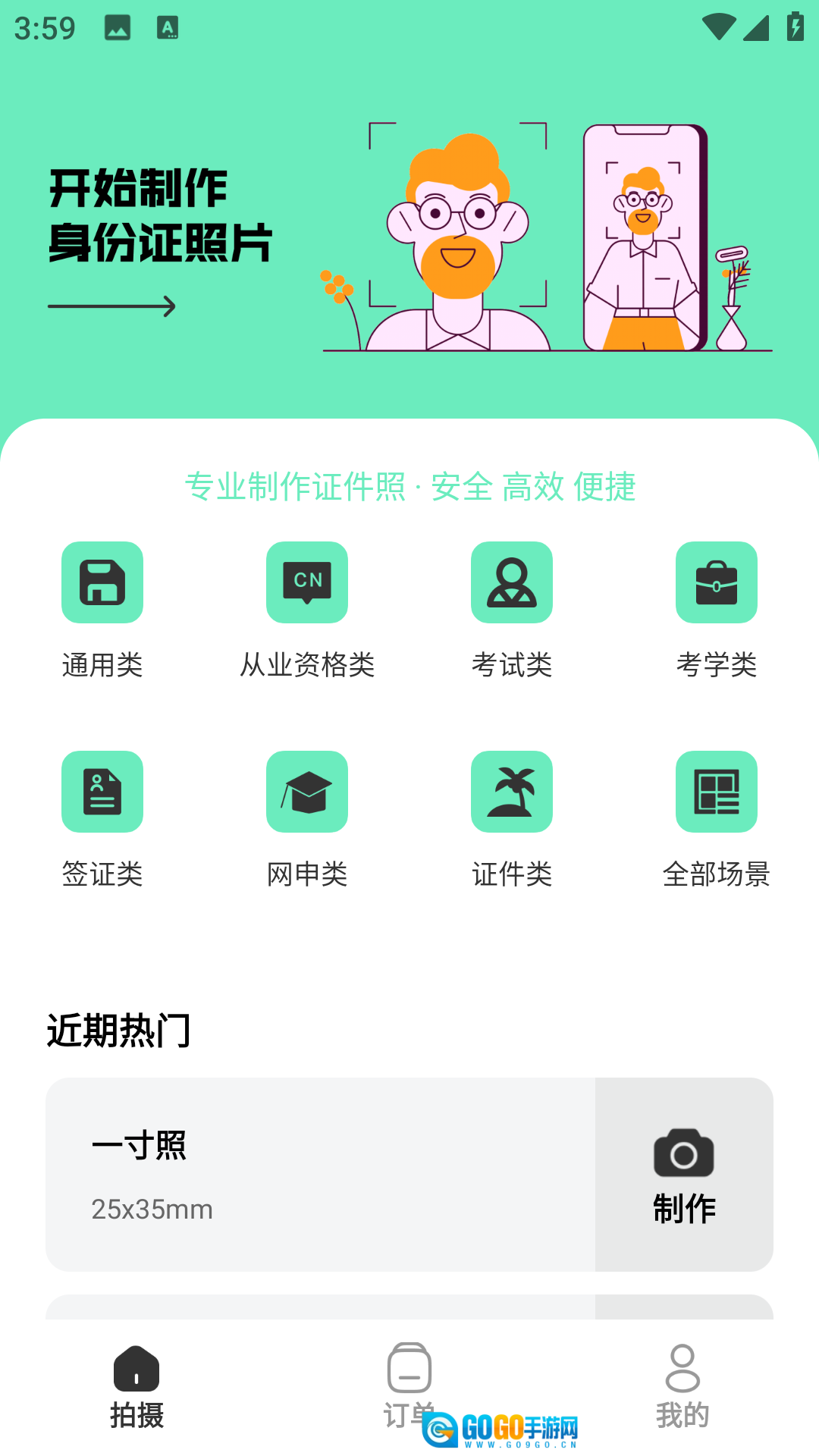Switch to the 订单 tab
The image size is (819, 1456).
coord(409,1386)
